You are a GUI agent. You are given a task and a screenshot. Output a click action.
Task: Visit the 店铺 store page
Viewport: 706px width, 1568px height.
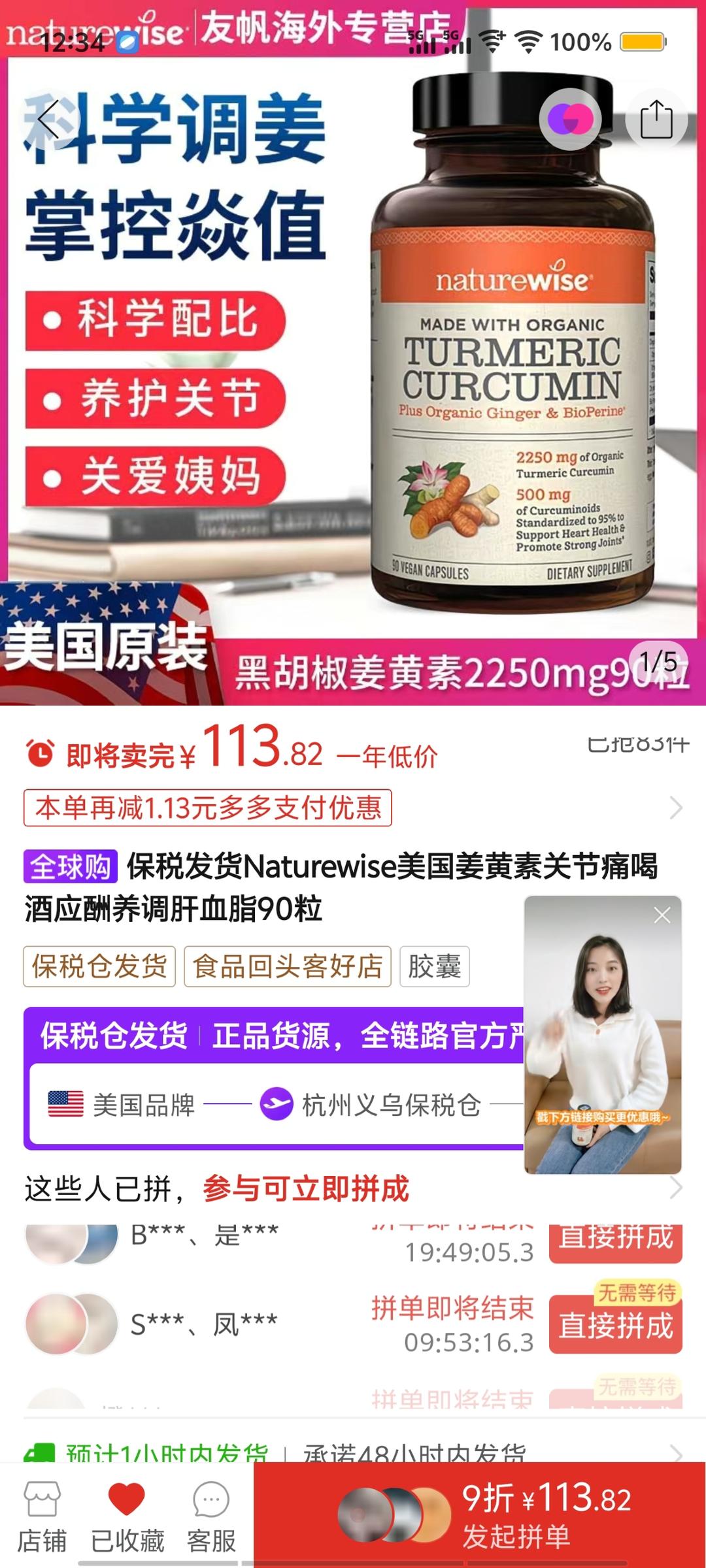pos(42,1516)
